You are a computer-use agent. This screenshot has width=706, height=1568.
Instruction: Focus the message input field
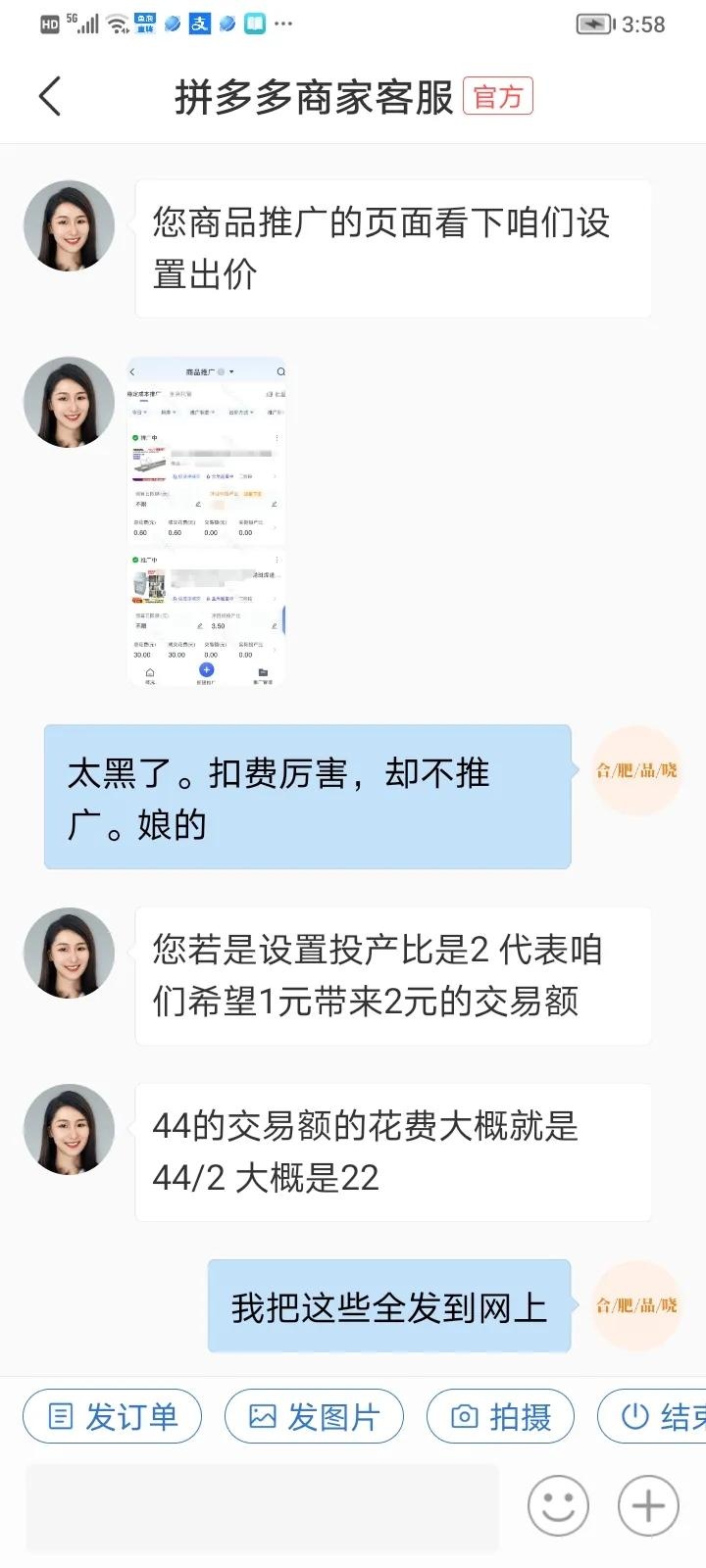pyautogui.click(x=262, y=1507)
